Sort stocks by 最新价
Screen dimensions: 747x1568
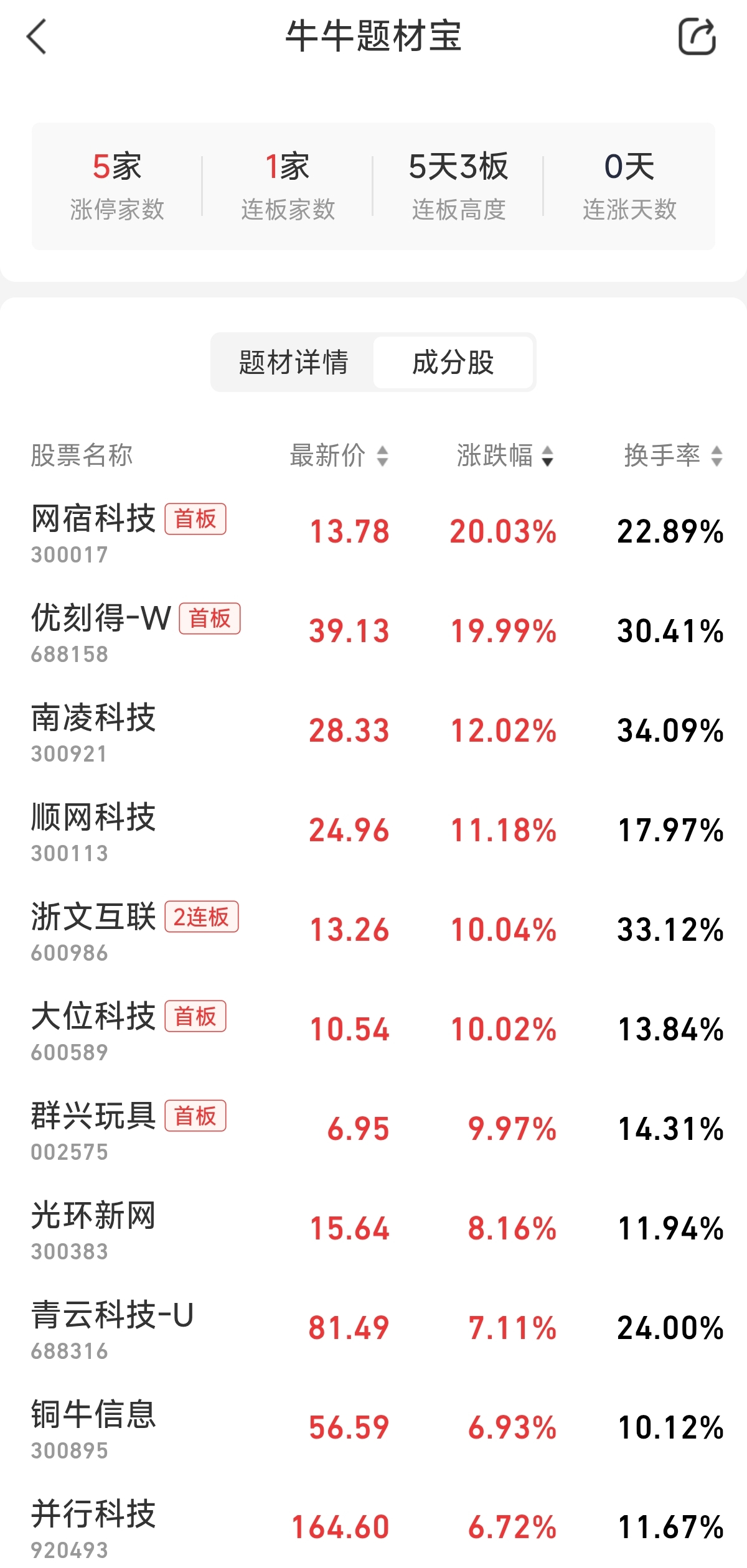coord(339,455)
